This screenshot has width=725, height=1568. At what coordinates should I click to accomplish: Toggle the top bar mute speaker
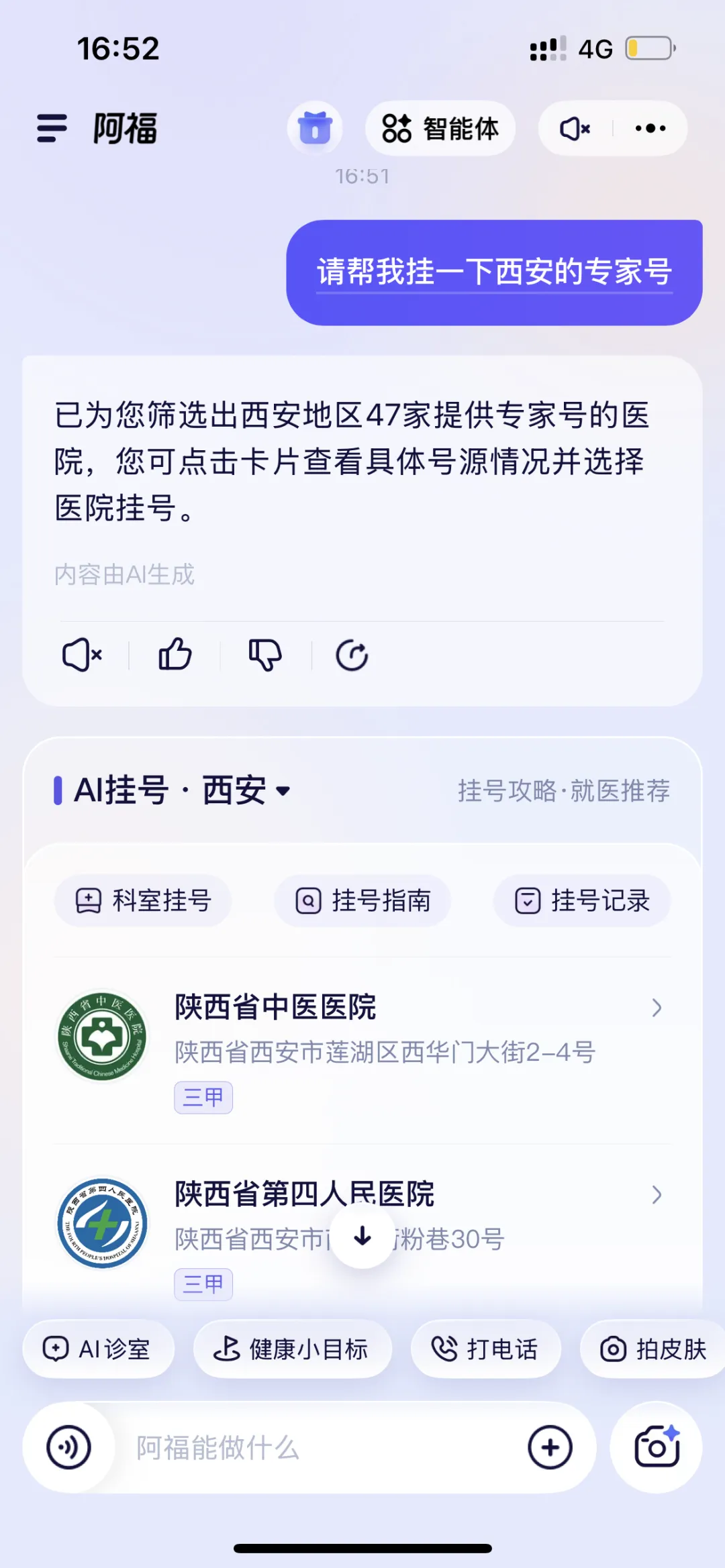575,128
